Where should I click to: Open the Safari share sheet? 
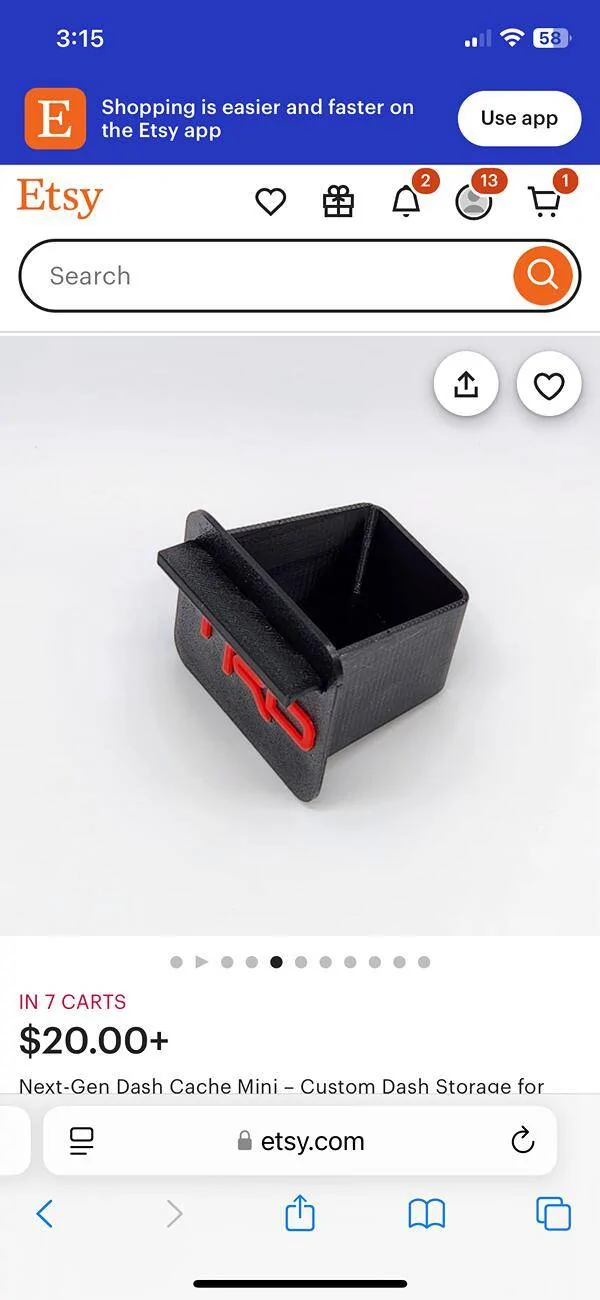(300, 1214)
